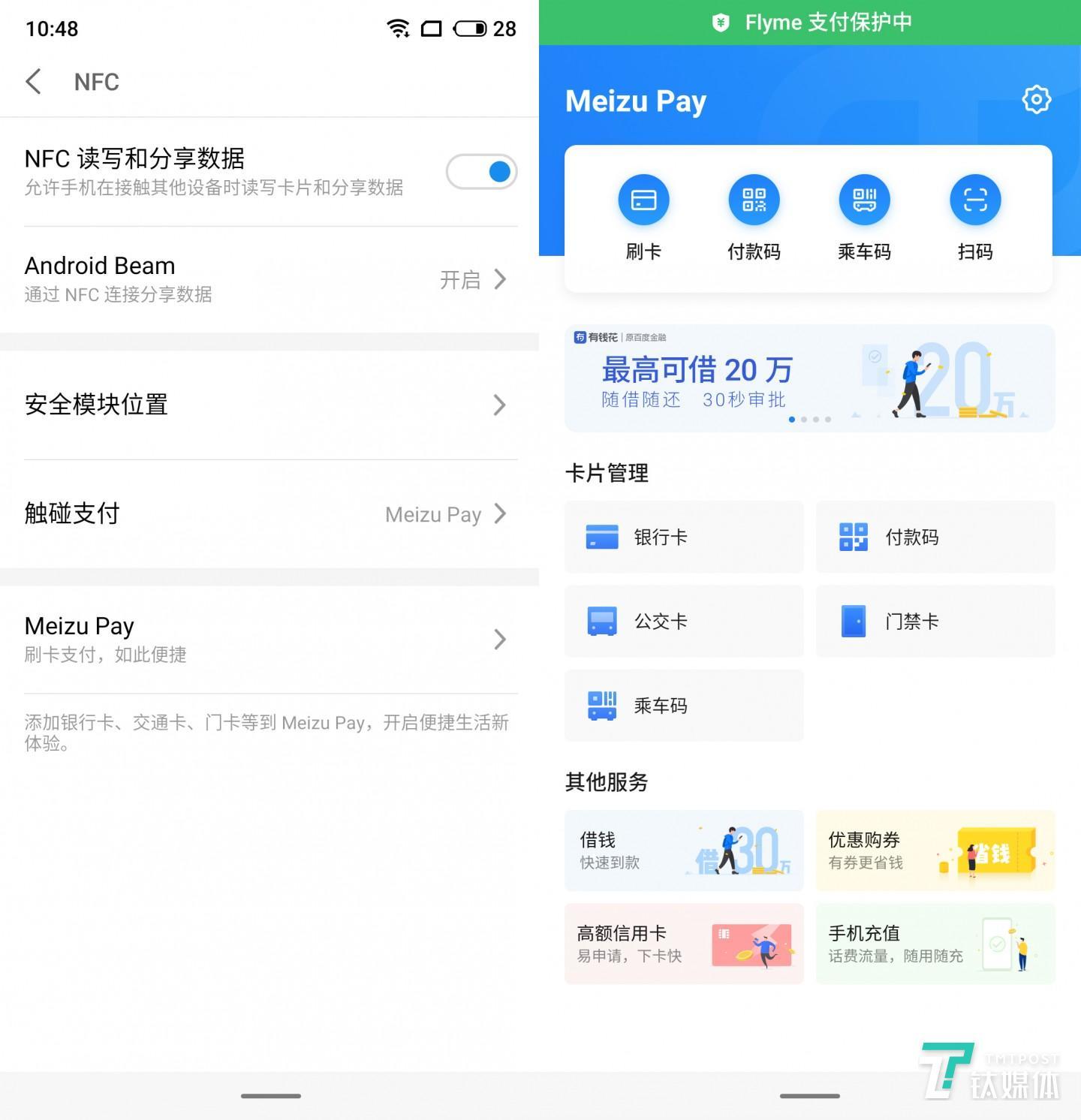This screenshot has height=1120, width=1081.
Task: Open the 最高可借20万 loan banner
Action: [809, 378]
